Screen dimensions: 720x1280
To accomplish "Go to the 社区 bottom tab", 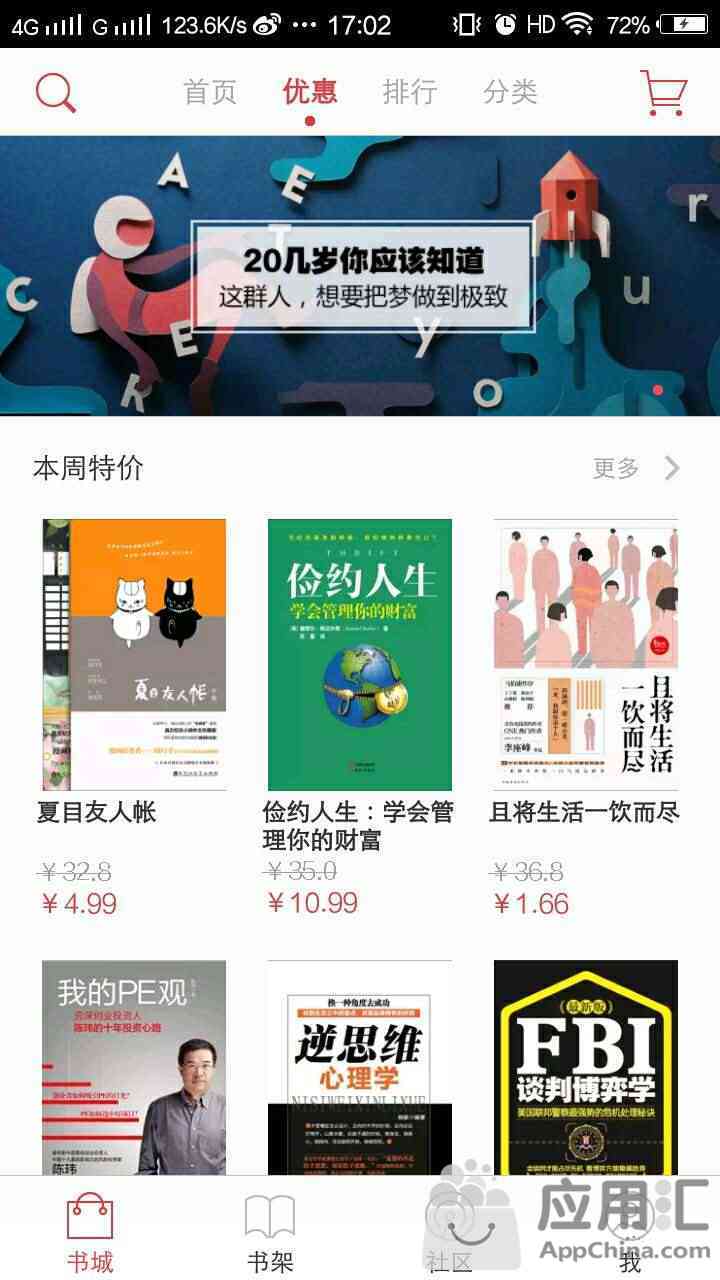I will [450, 1233].
